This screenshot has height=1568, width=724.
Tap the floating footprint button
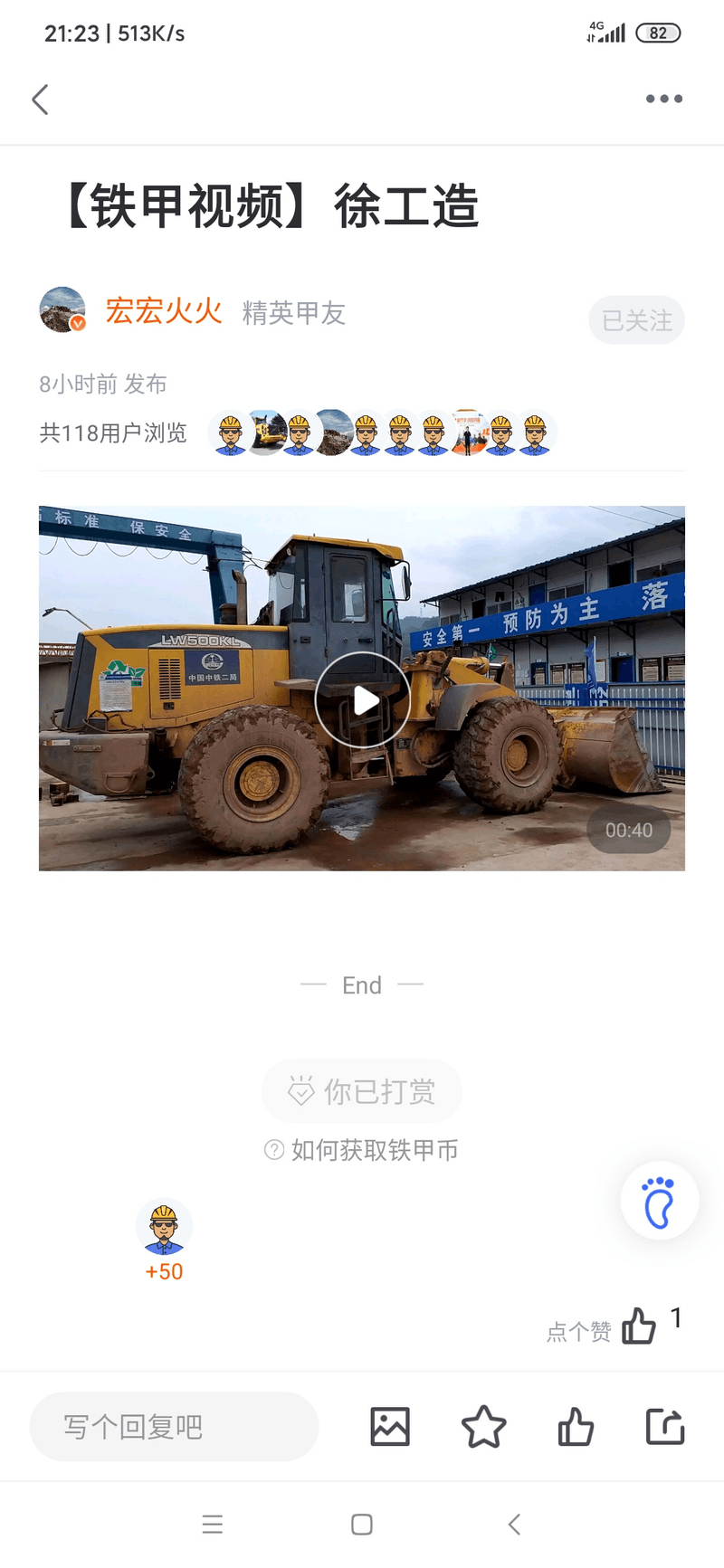click(x=659, y=1201)
